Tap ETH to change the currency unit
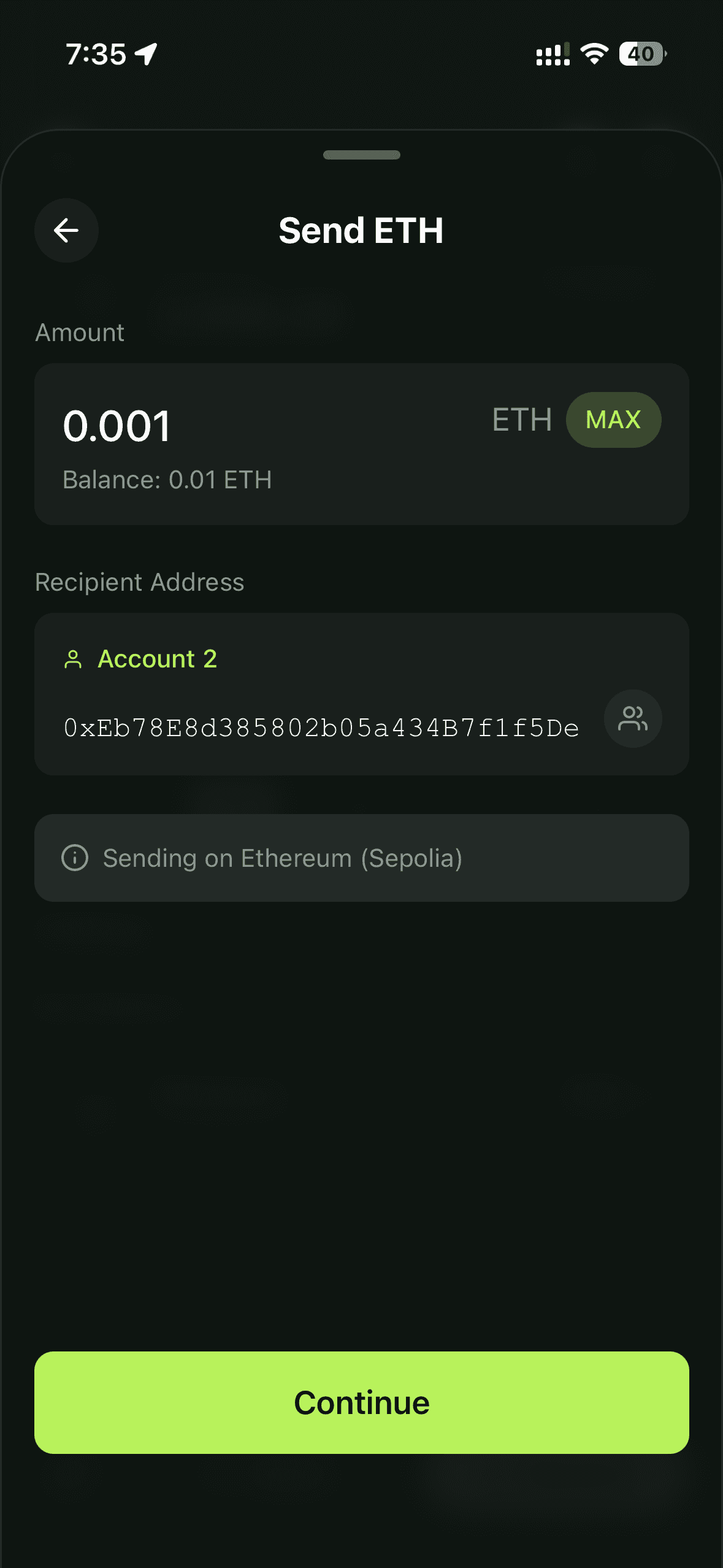 tap(522, 420)
